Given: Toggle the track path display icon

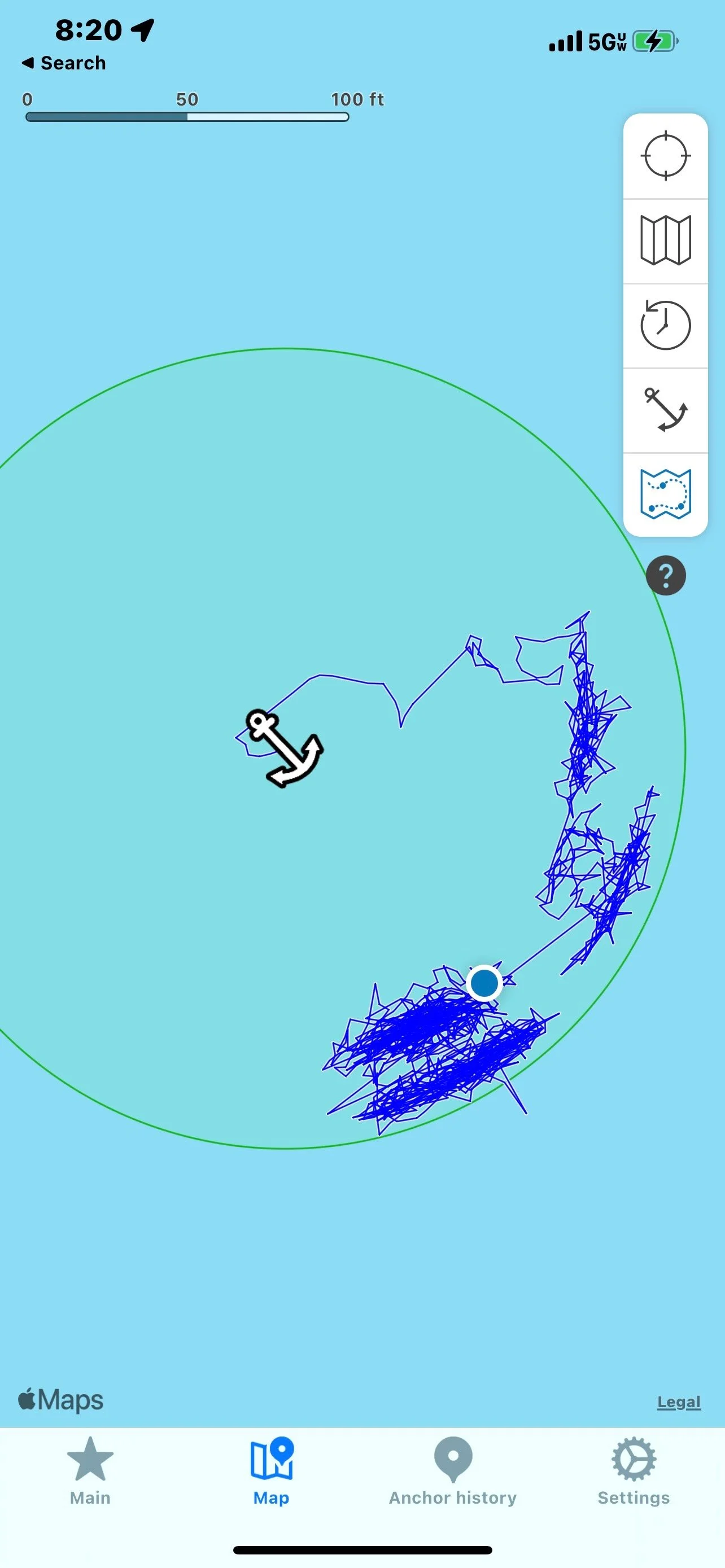Looking at the screenshot, I should tap(665, 494).
